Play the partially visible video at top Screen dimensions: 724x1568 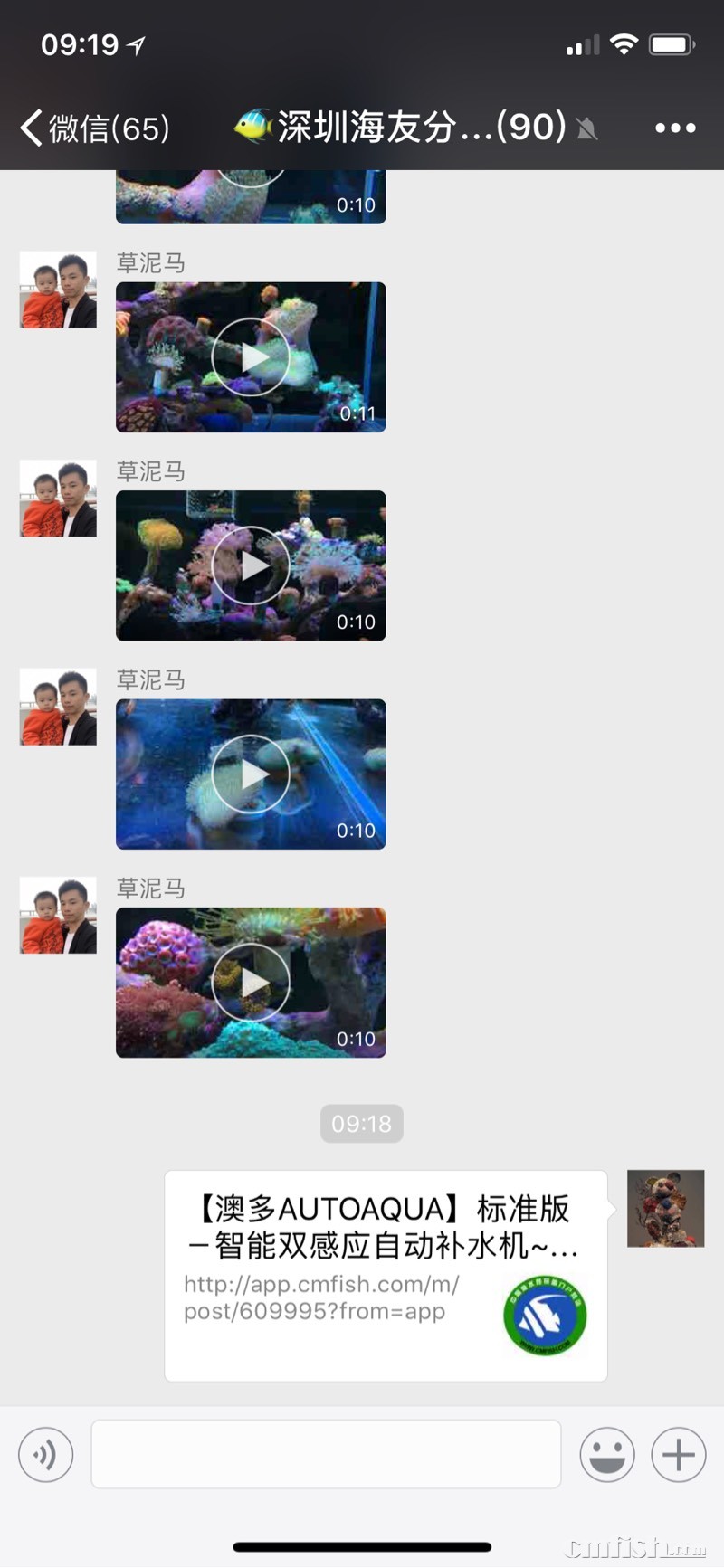251,195
